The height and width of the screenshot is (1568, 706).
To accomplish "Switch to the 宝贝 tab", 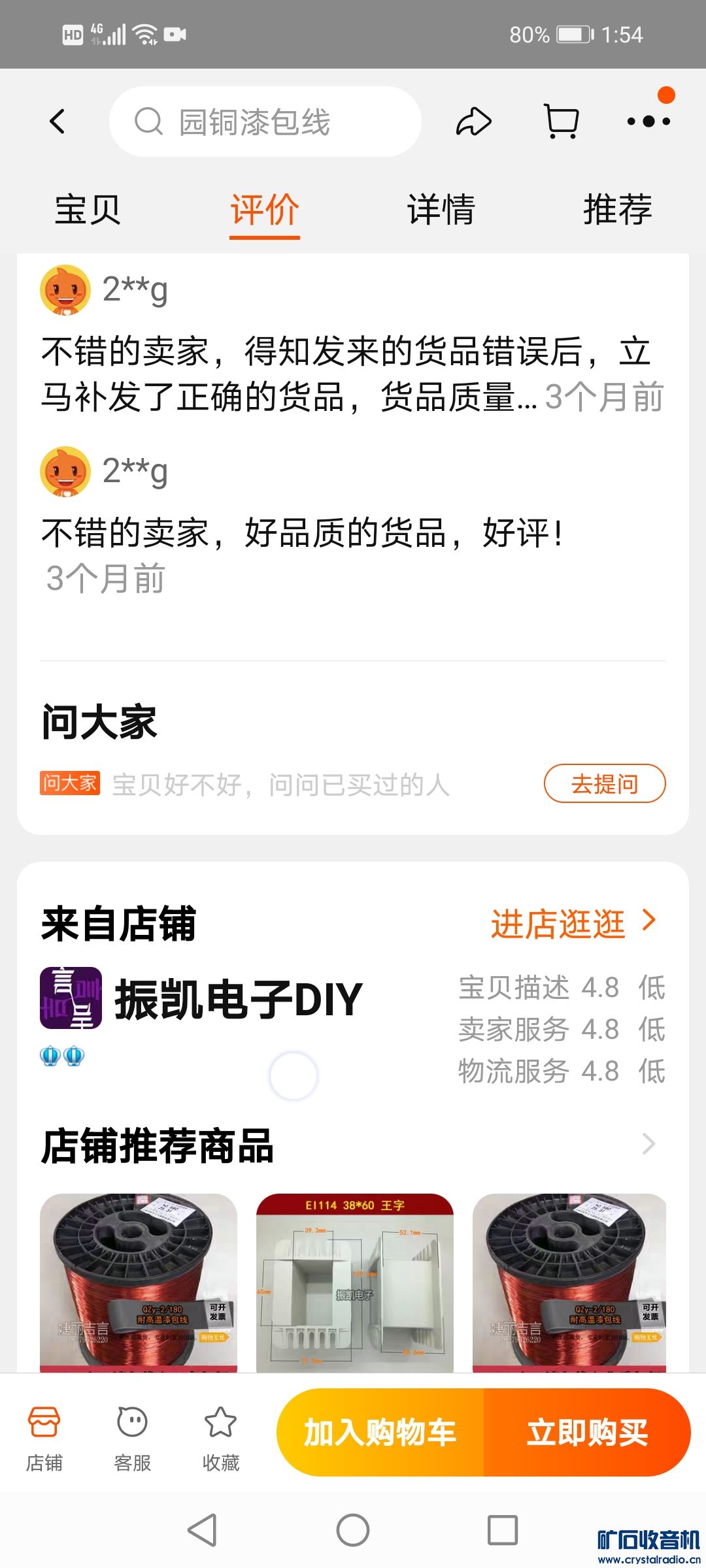I will click(x=88, y=210).
